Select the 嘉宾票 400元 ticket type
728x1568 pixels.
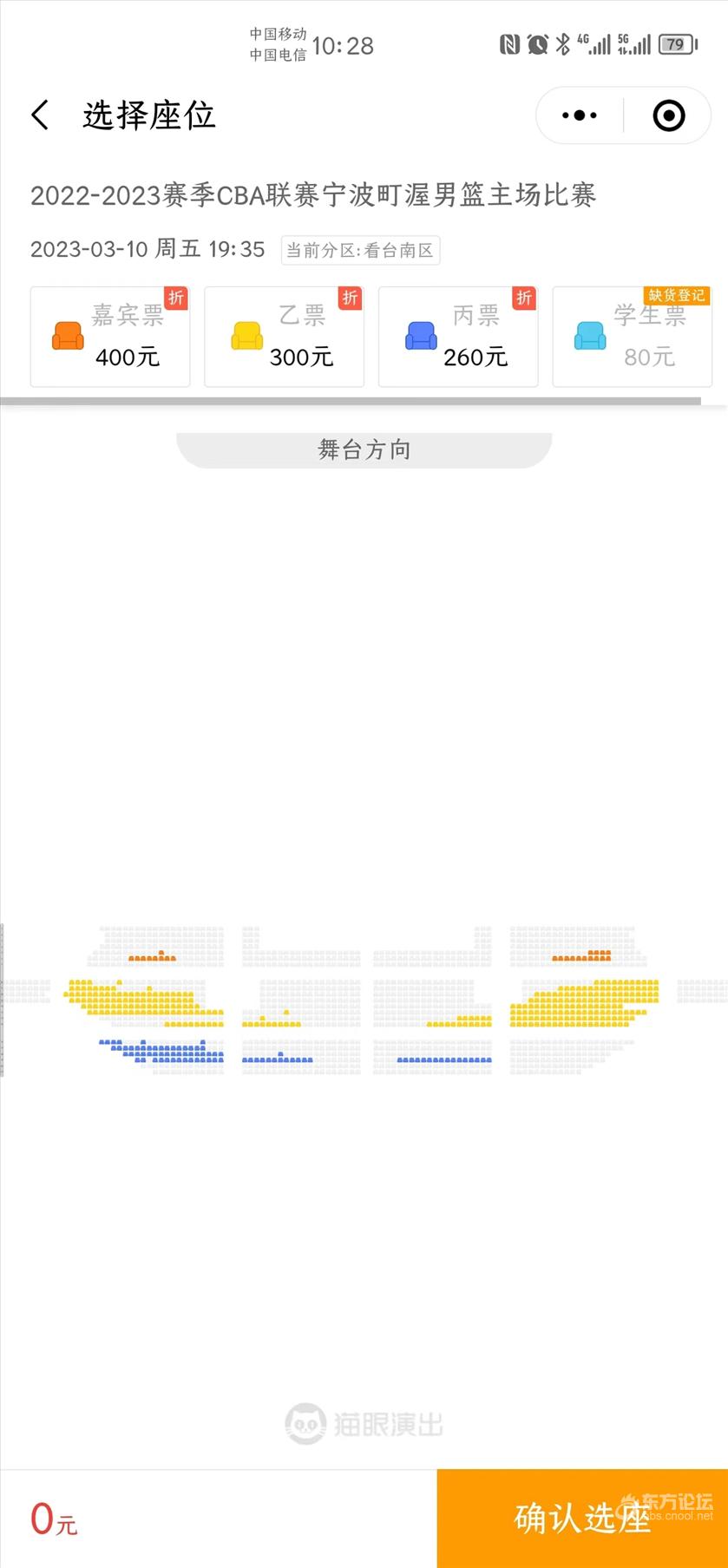pos(110,337)
